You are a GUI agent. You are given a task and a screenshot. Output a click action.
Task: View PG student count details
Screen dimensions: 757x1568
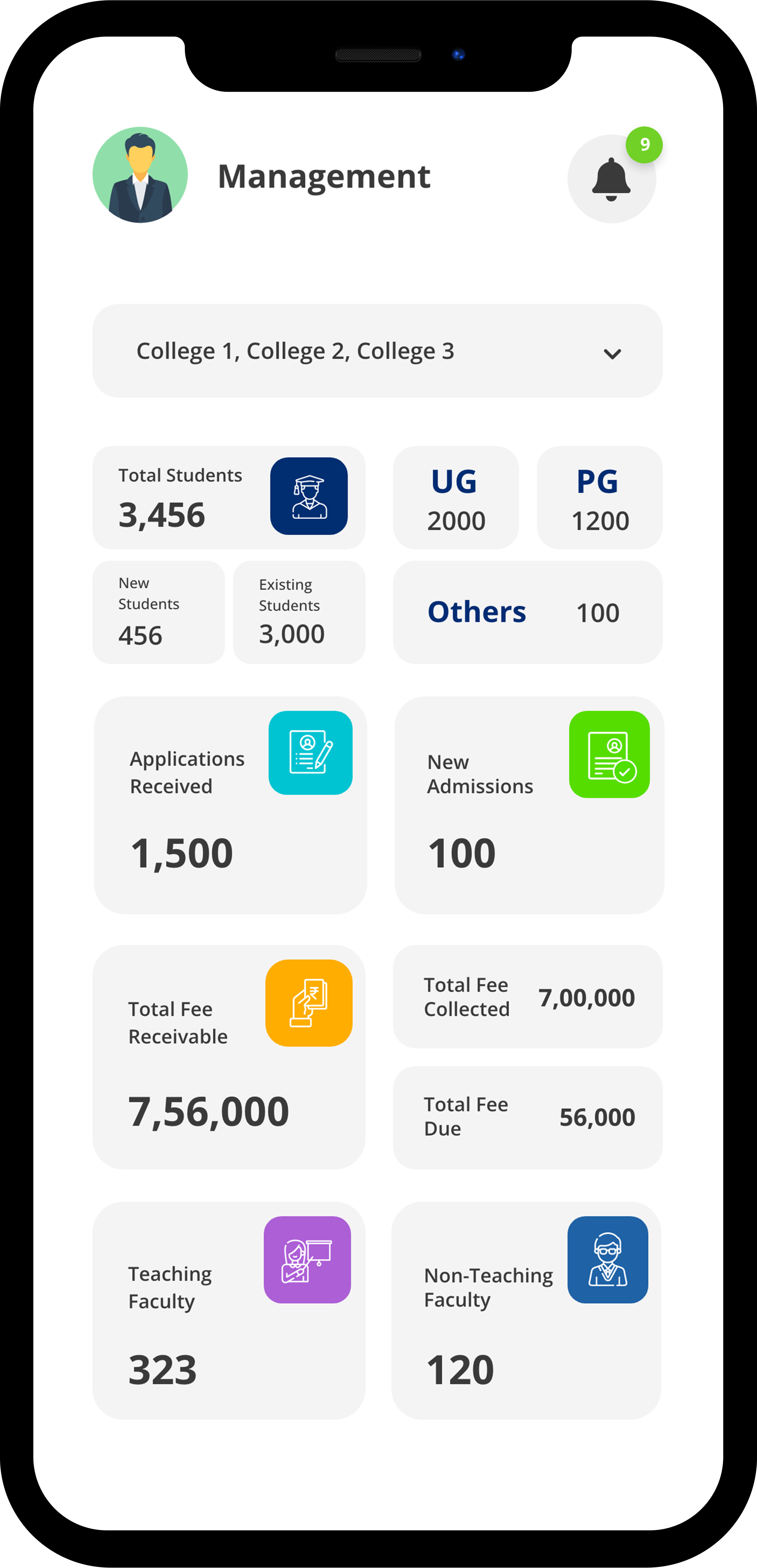click(x=599, y=498)
